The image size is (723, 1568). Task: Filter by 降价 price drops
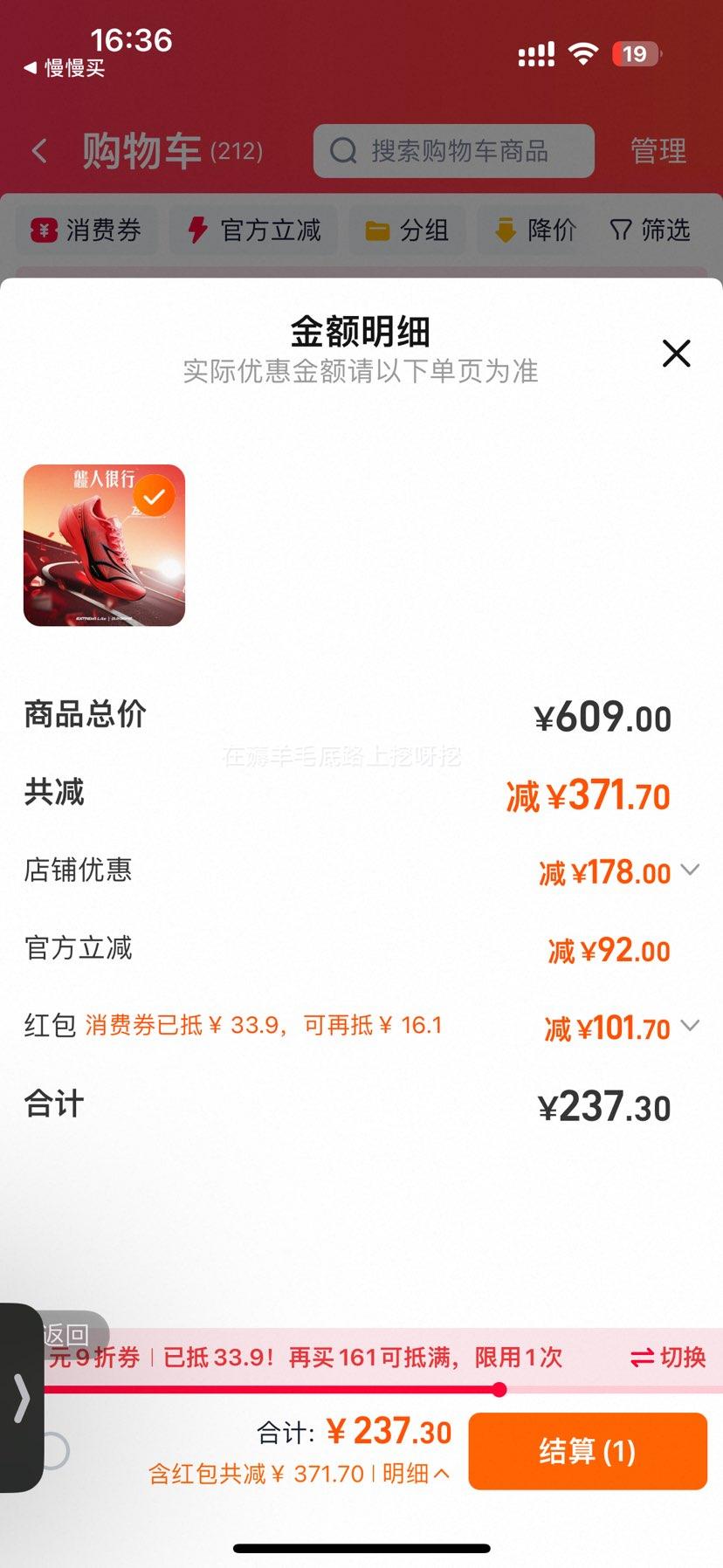click(534, 230)
